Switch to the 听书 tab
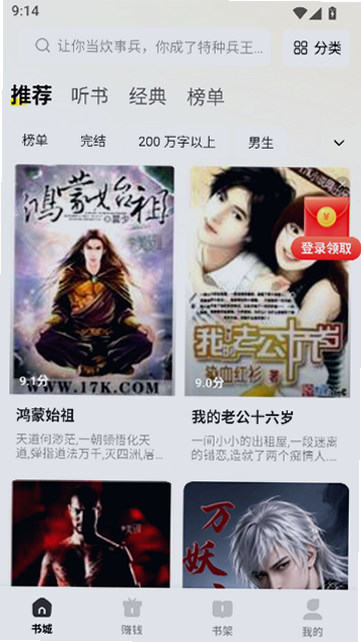 [90, 96]
